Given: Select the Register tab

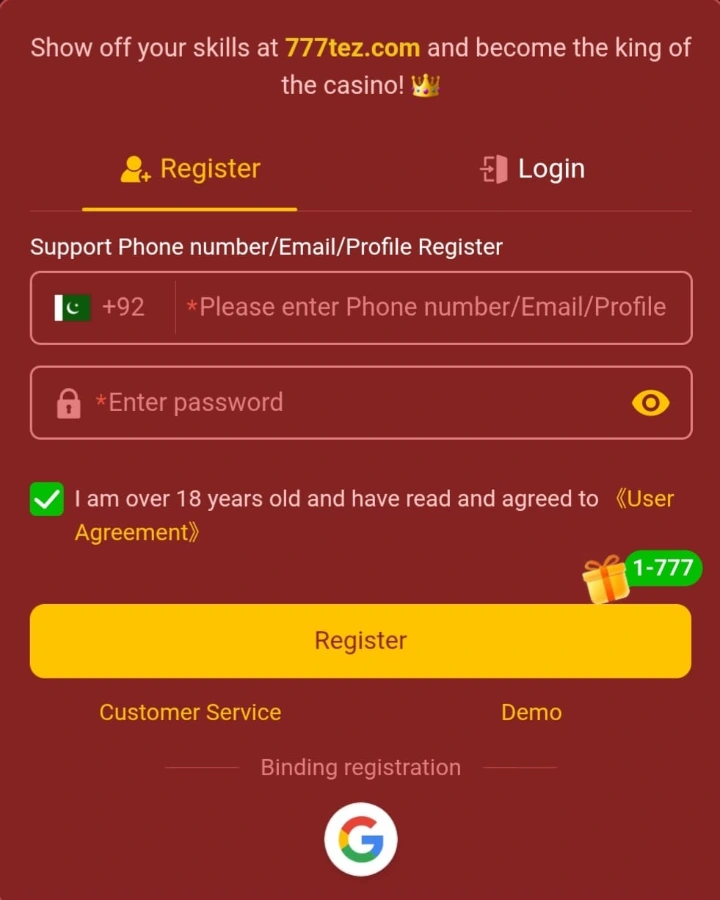Looking at the screenshot, I should click(190, 169).
